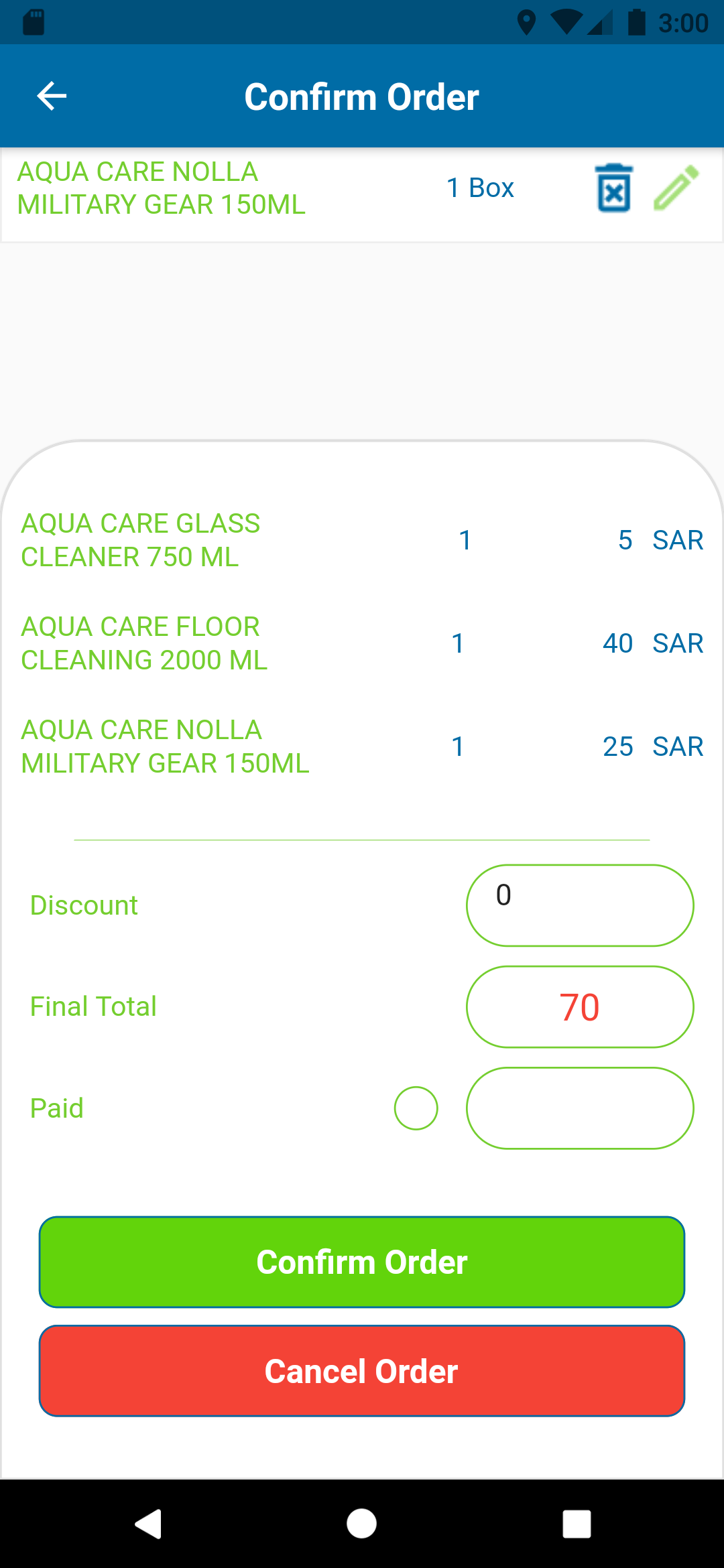Edit the Aqua Care Nolla 1 Box item

[x=676, y=188]
